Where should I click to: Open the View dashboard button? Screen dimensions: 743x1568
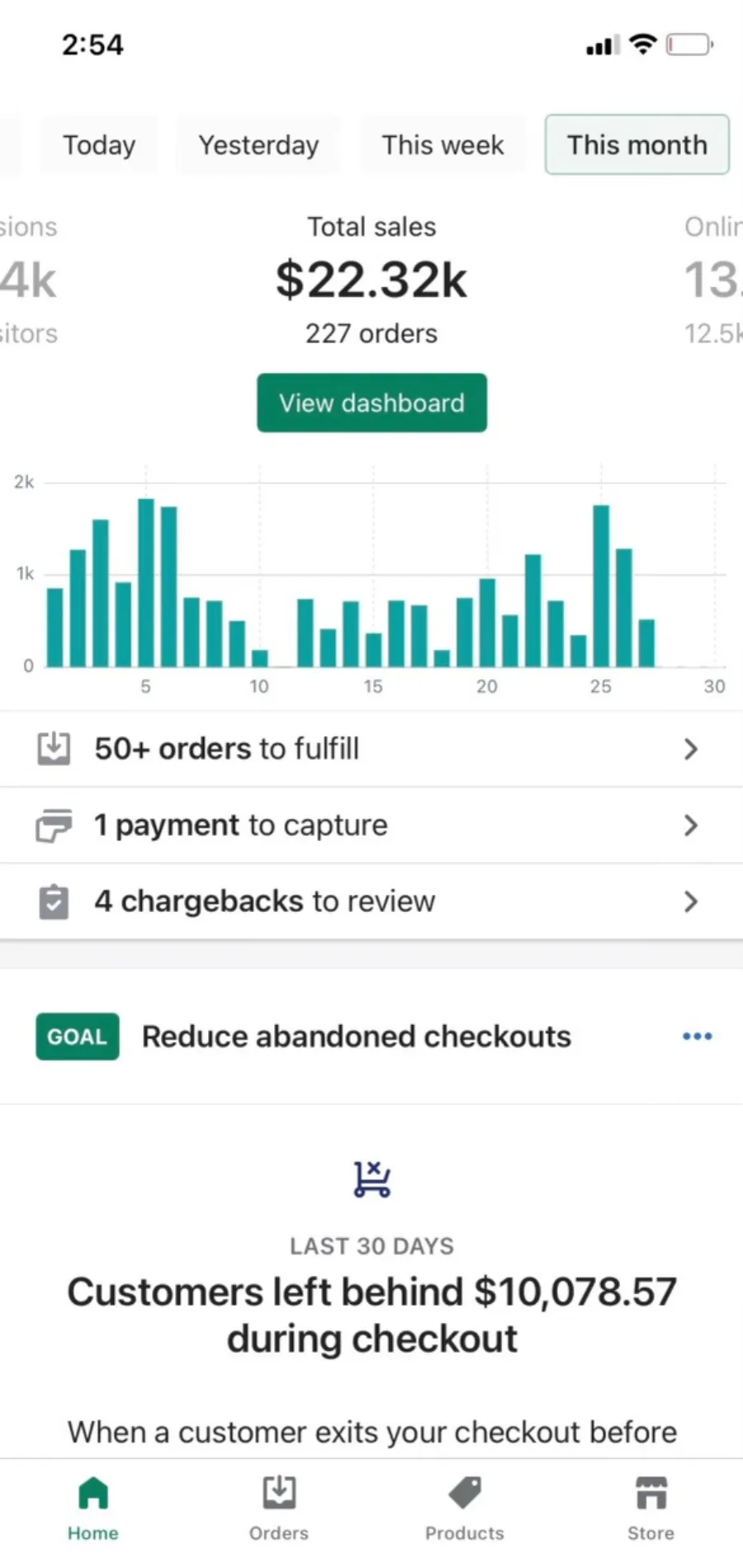coord(371,403)
